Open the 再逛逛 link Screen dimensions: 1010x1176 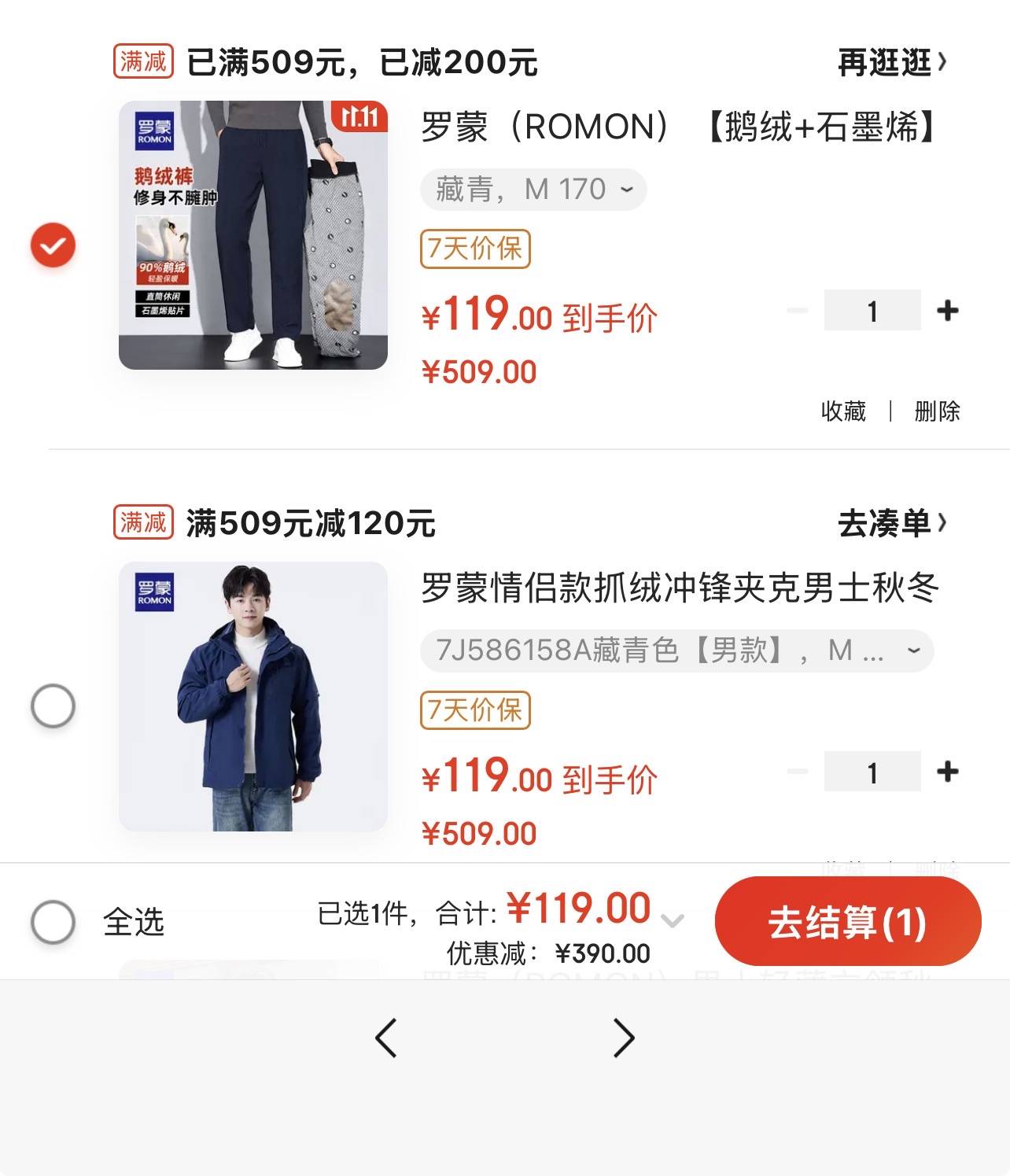(892, 62)
